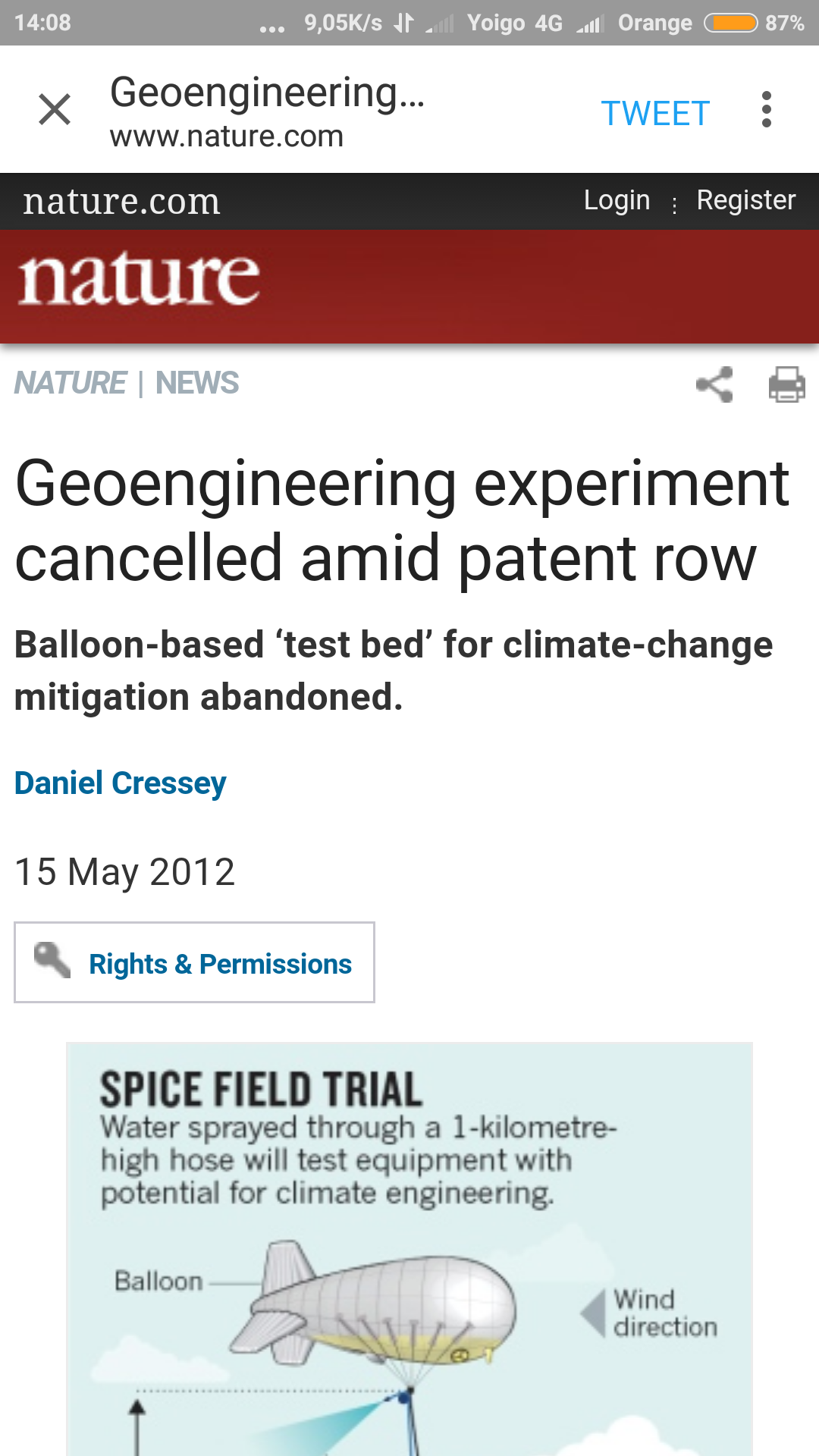Open Rights & Permissions

pos(195,963)
